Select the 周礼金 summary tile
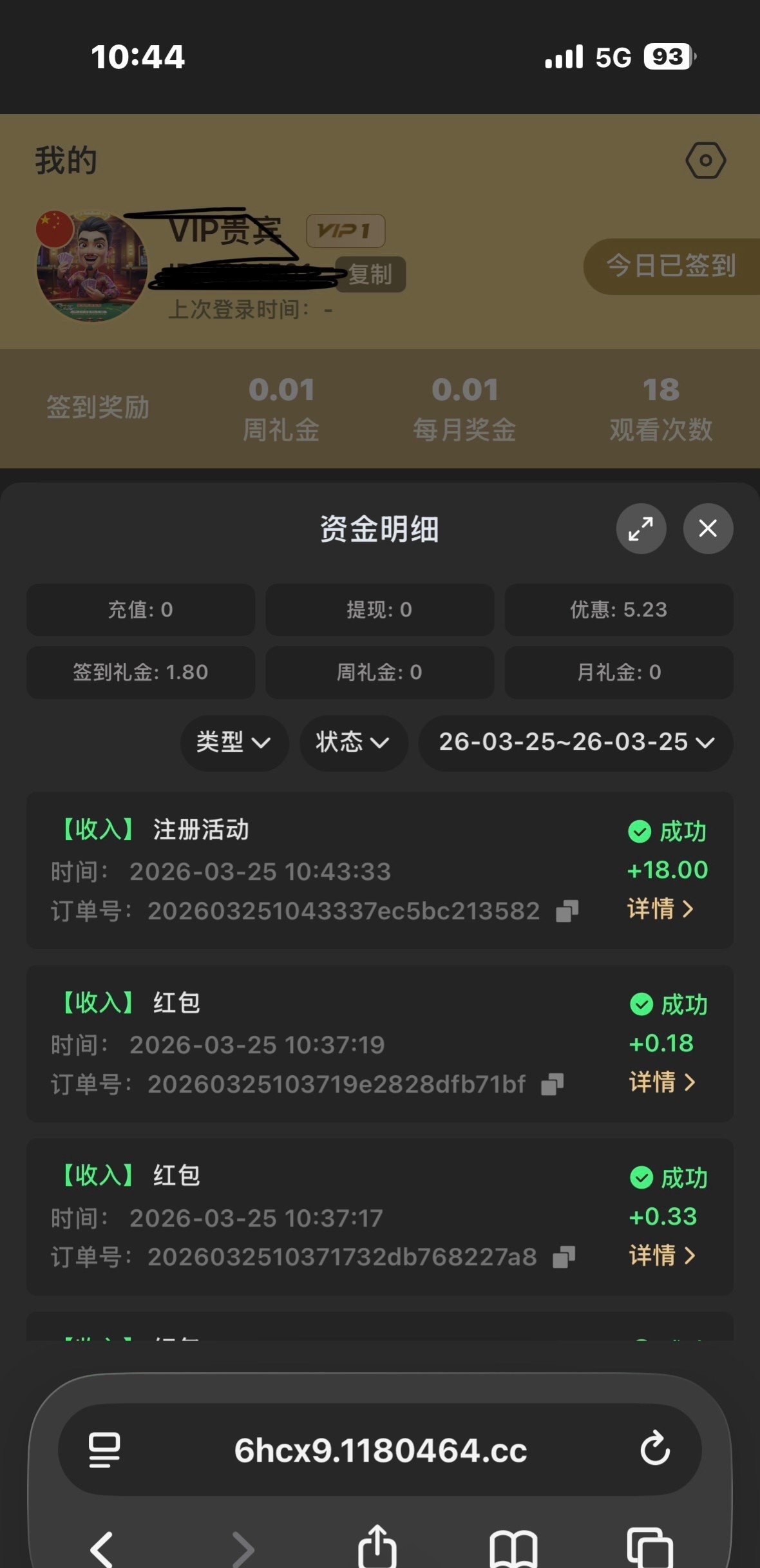Image resolution: width=760 pixels, height=1568 pixels. (x=379, y=672)
